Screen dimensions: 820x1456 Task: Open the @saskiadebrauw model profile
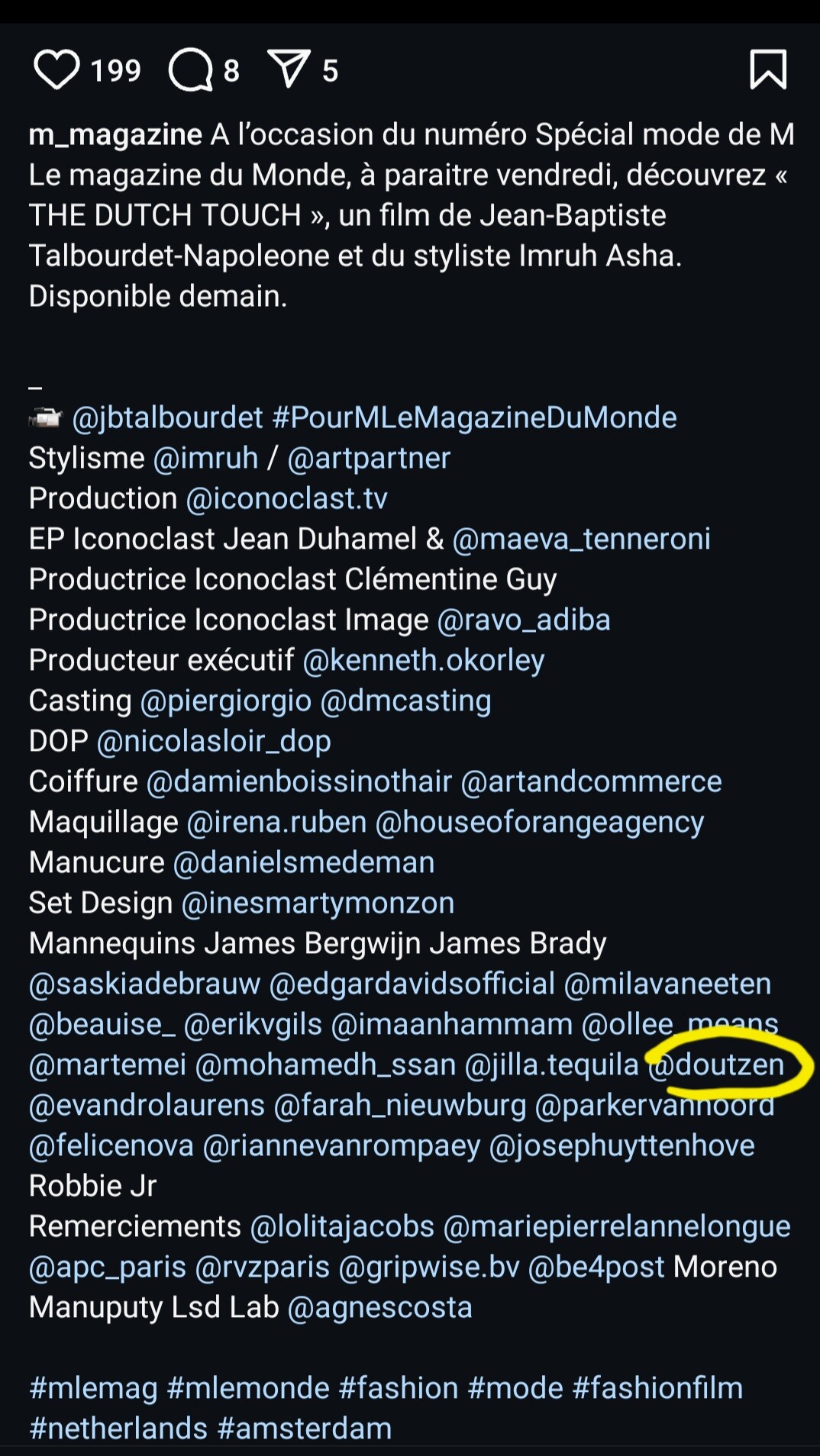pos(144,984)
